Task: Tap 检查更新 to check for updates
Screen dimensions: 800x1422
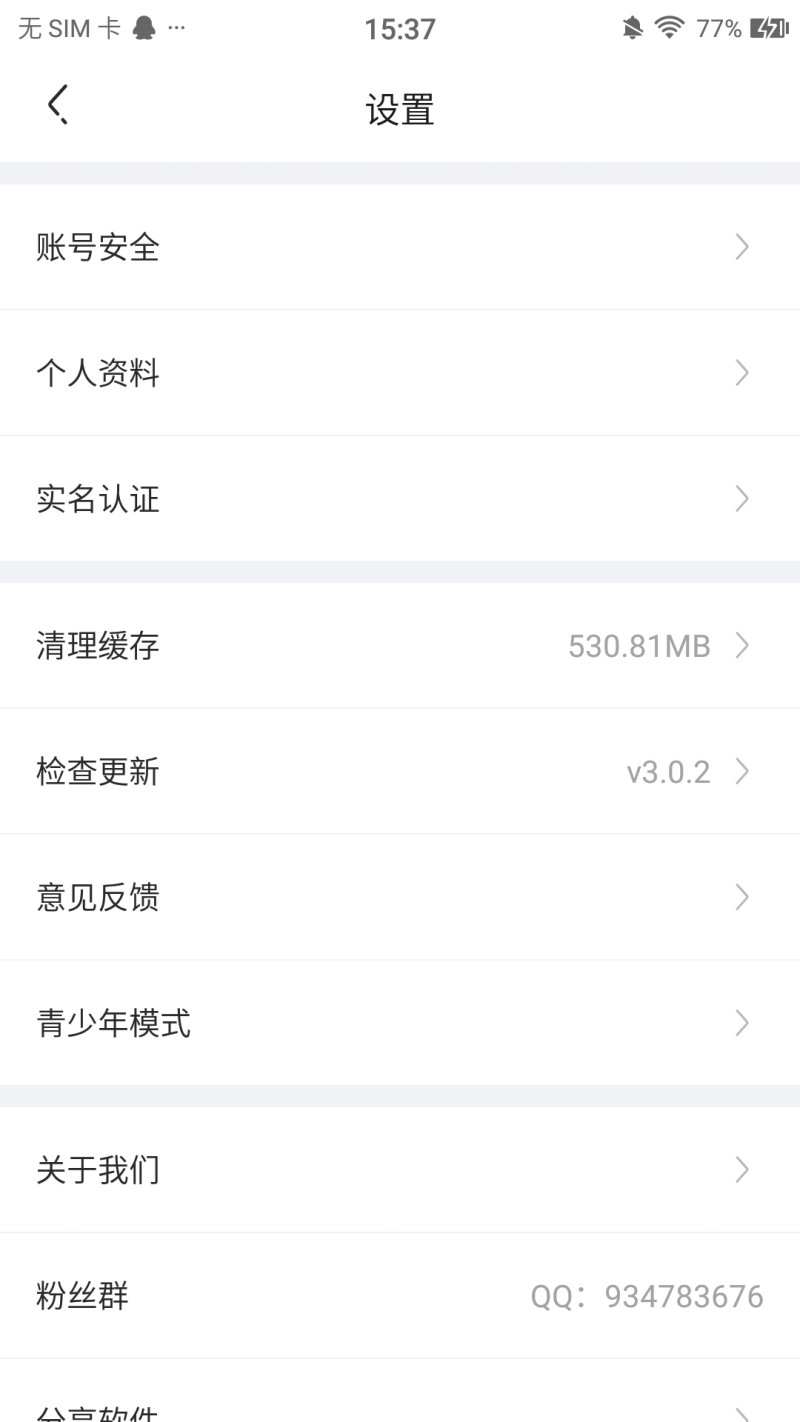Action: (400, 772)
